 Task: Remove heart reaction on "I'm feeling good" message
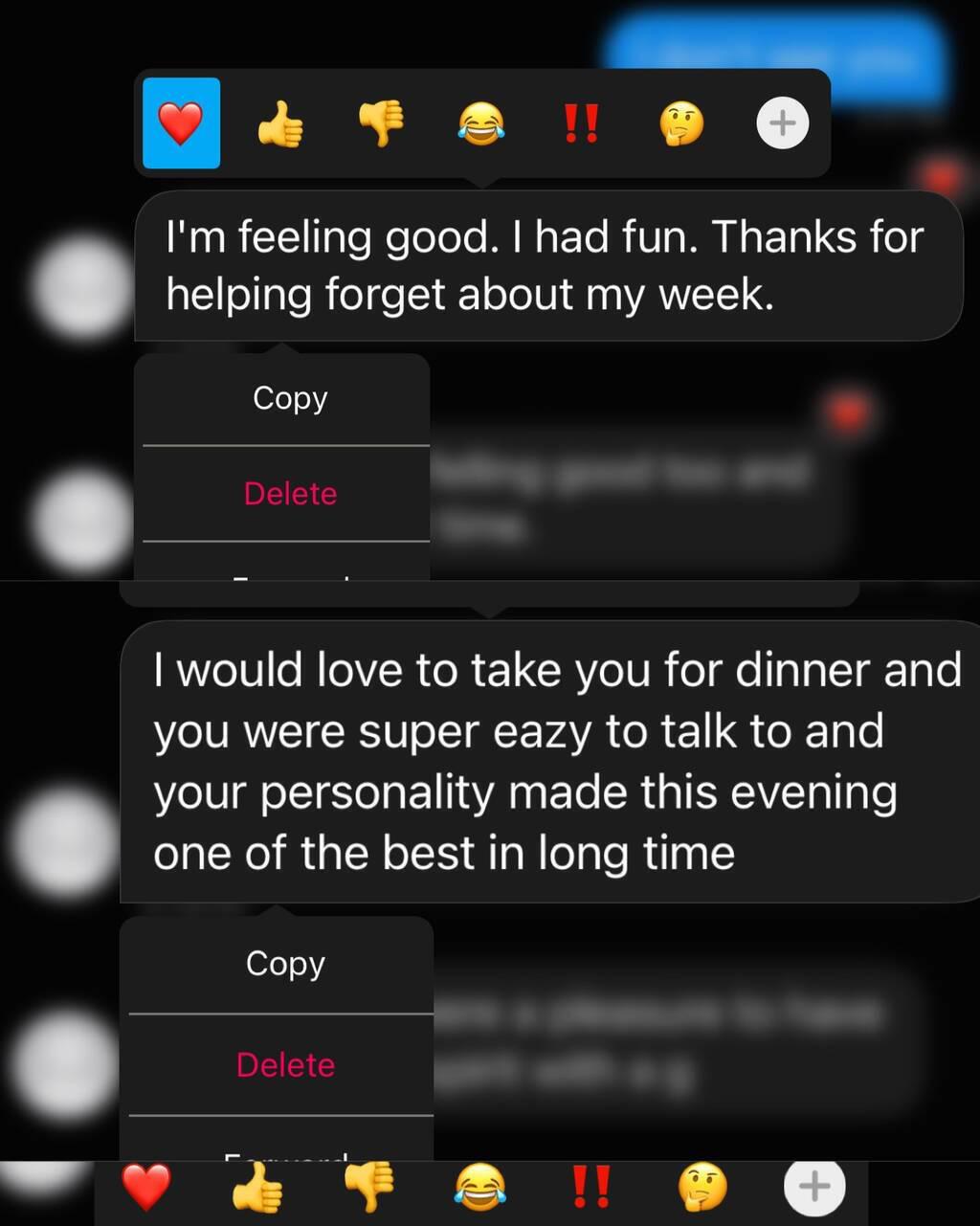pos(181,123)
